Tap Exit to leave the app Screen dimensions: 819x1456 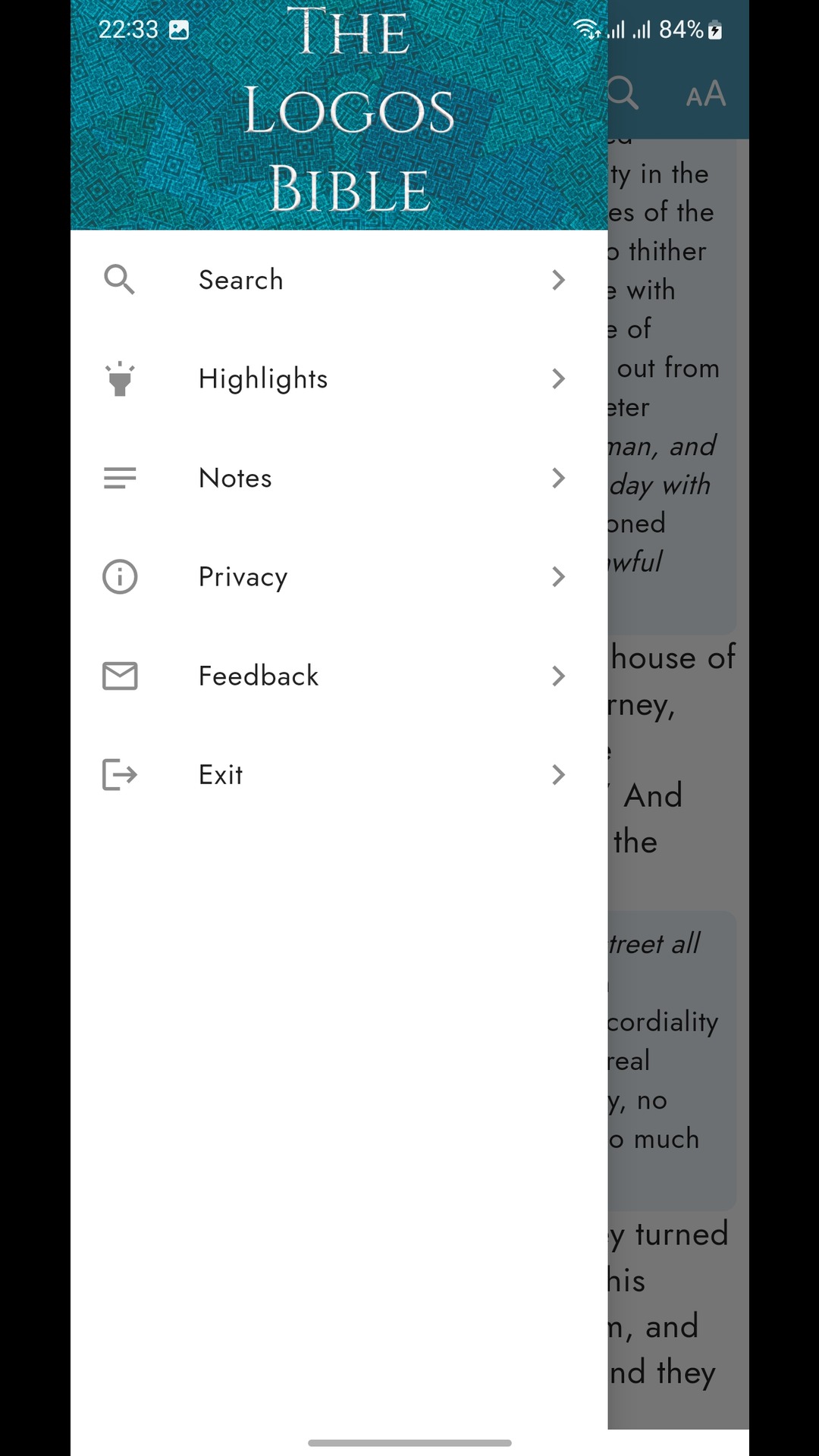click(x=220, y=774)
